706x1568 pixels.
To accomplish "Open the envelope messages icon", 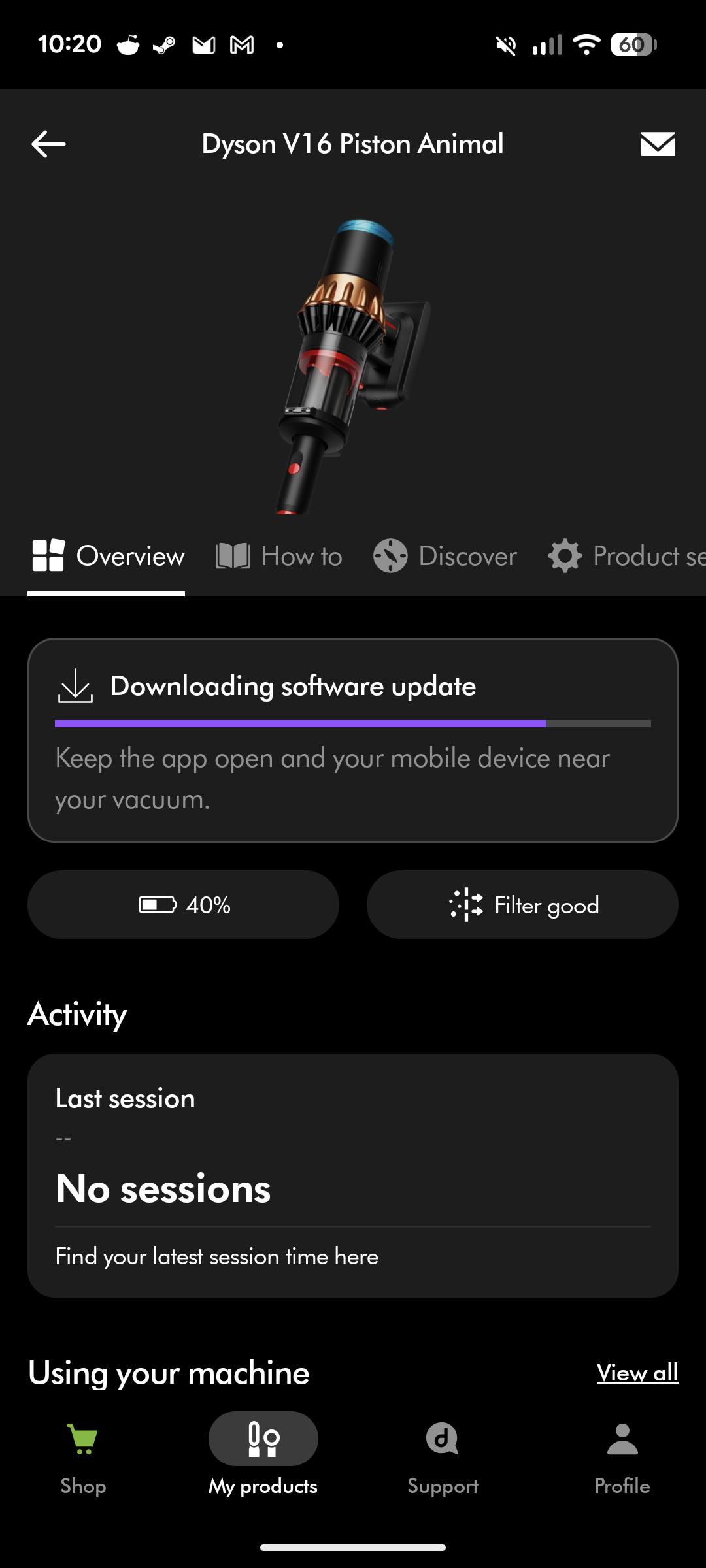I will pyautogui.click(x=657, y=144).
